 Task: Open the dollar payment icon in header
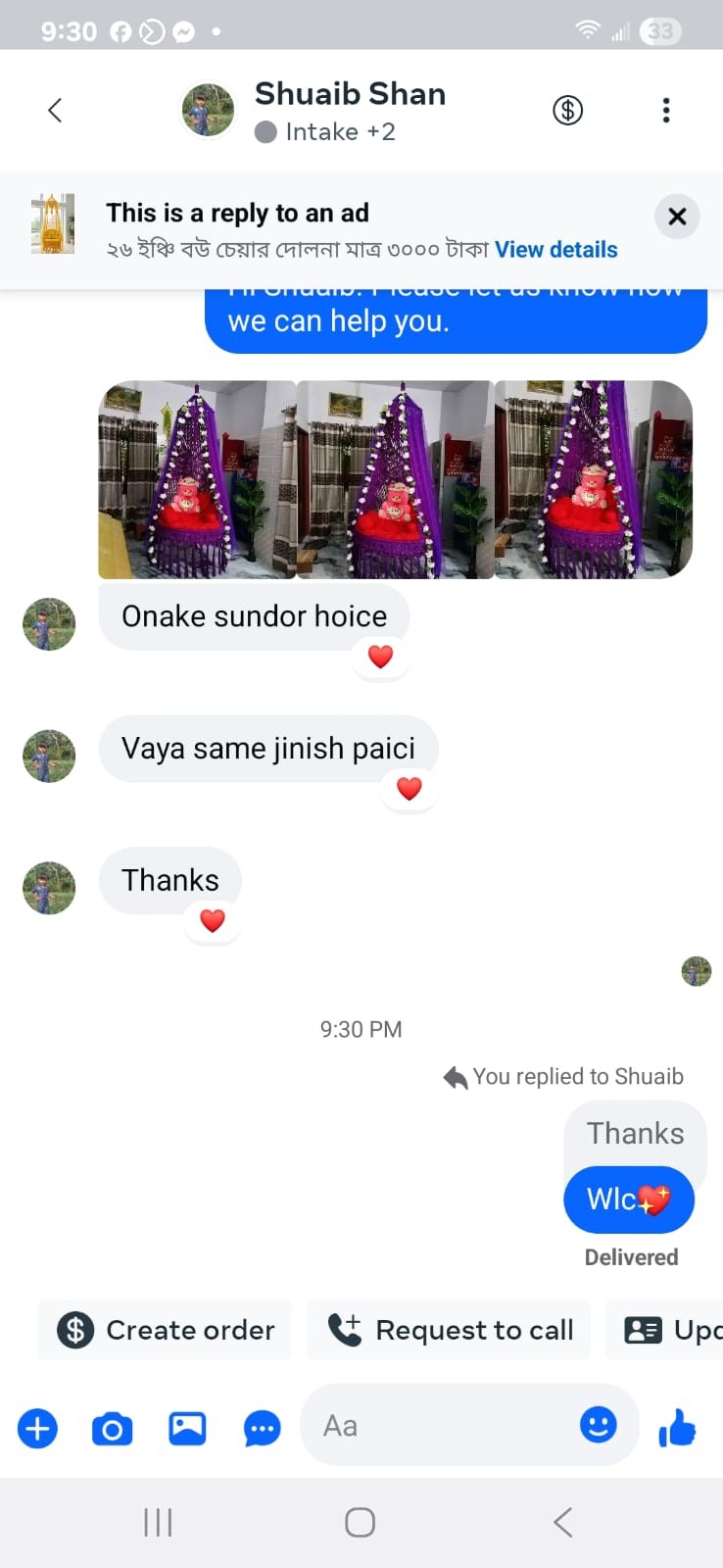[x=567, y=110]
